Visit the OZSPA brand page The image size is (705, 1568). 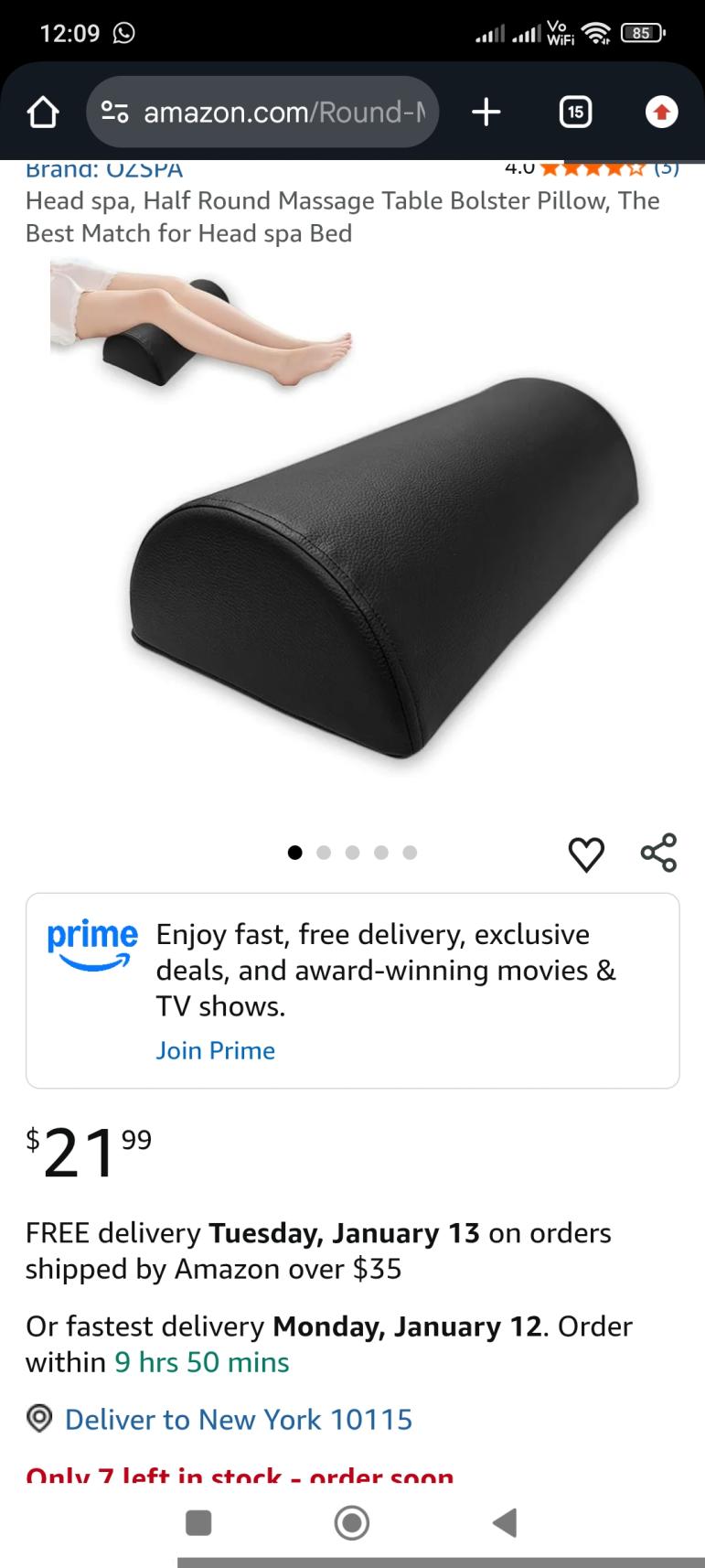click(x=104, y=169)
